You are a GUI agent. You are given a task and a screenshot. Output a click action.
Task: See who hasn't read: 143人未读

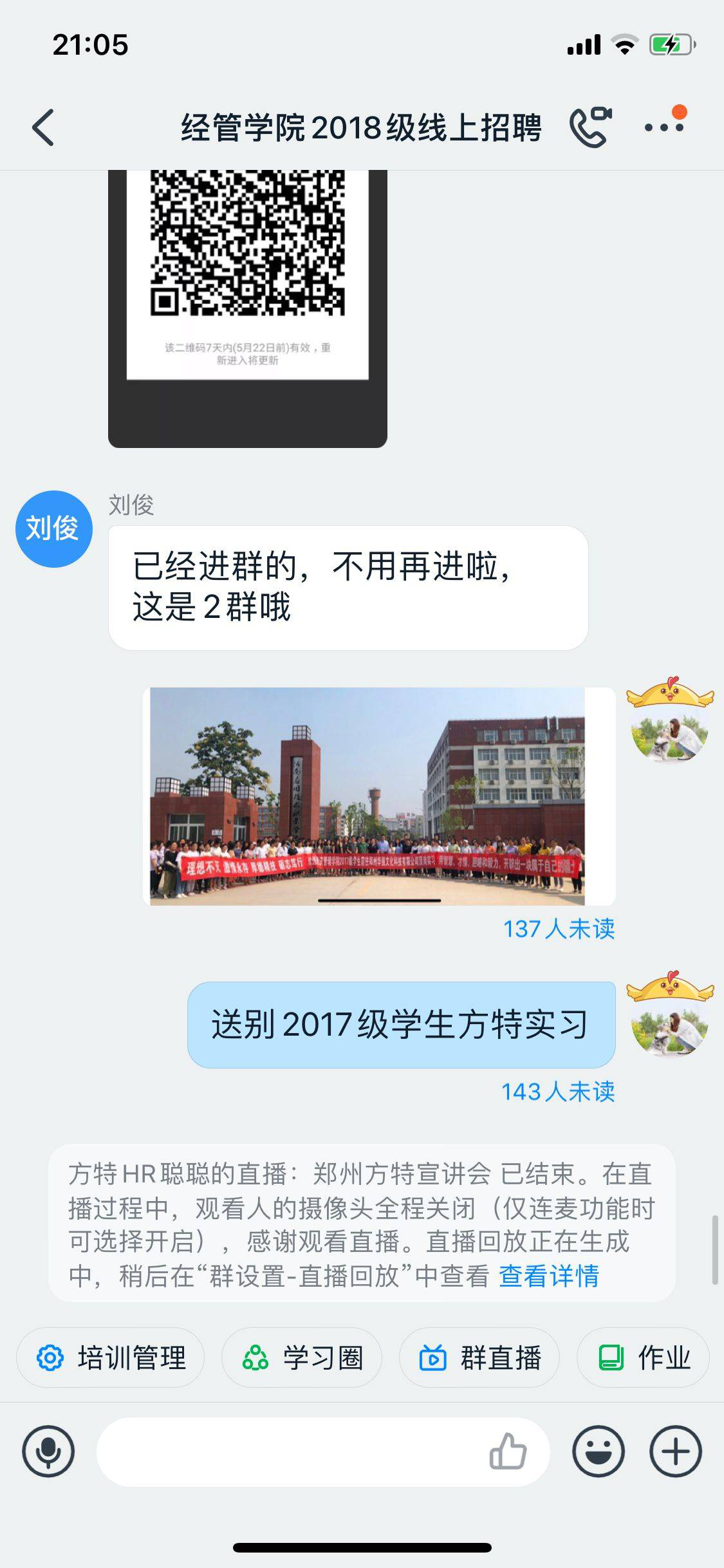click(557, 1092)
